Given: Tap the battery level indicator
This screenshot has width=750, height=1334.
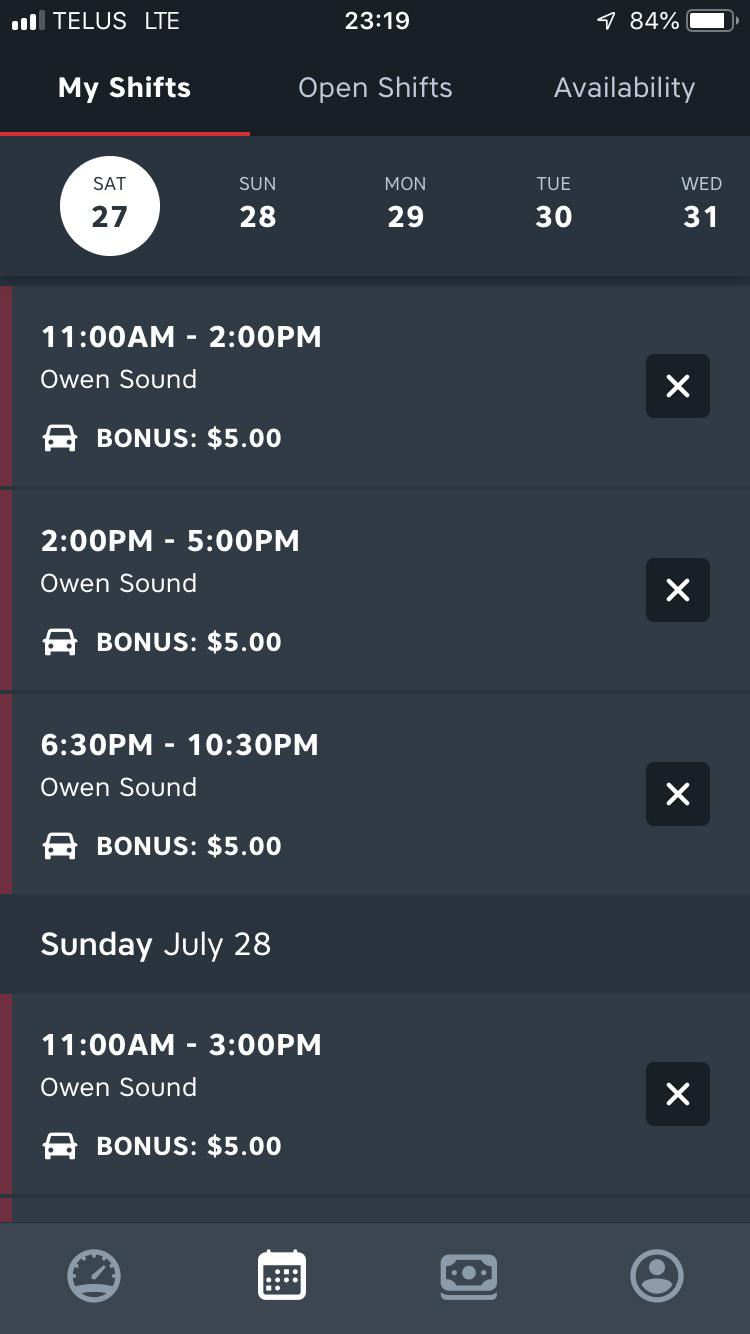Looking at the screenshot, I should click(711, 19).
